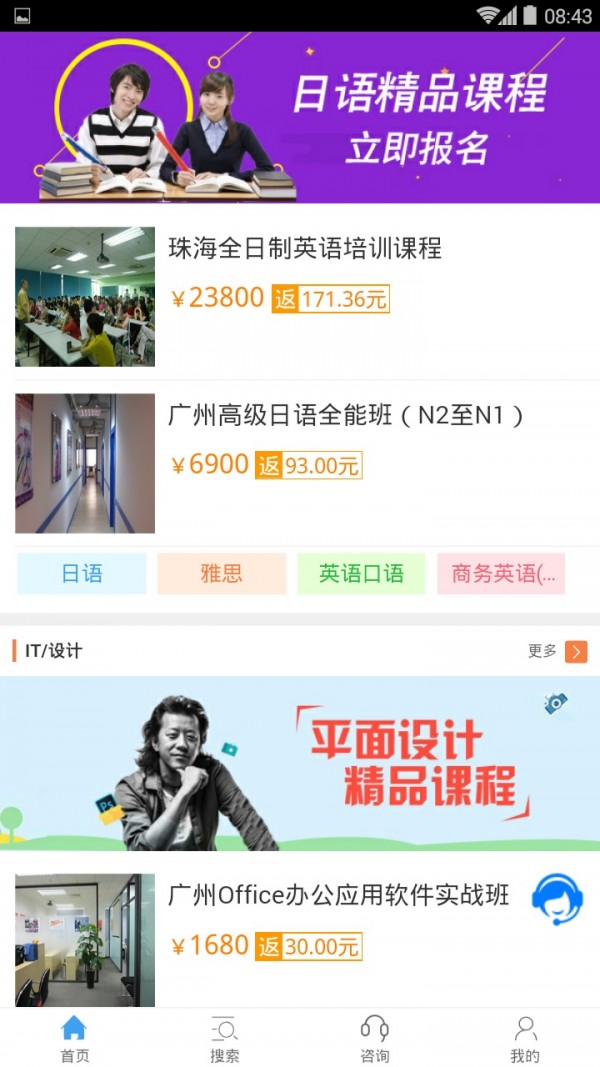Open the 日语精品课程 signup banner

[x=300, y=118]
